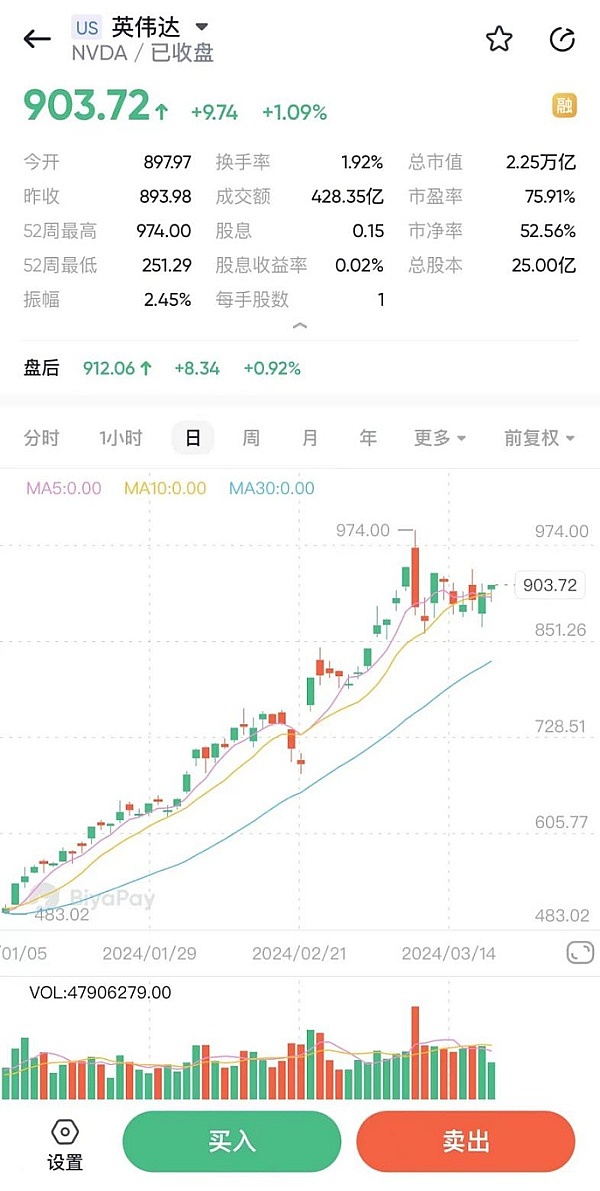This screenshot has height=1191, width=600.
Task: Switch to the 周 weekly chart
Action: tap(251, 438)
